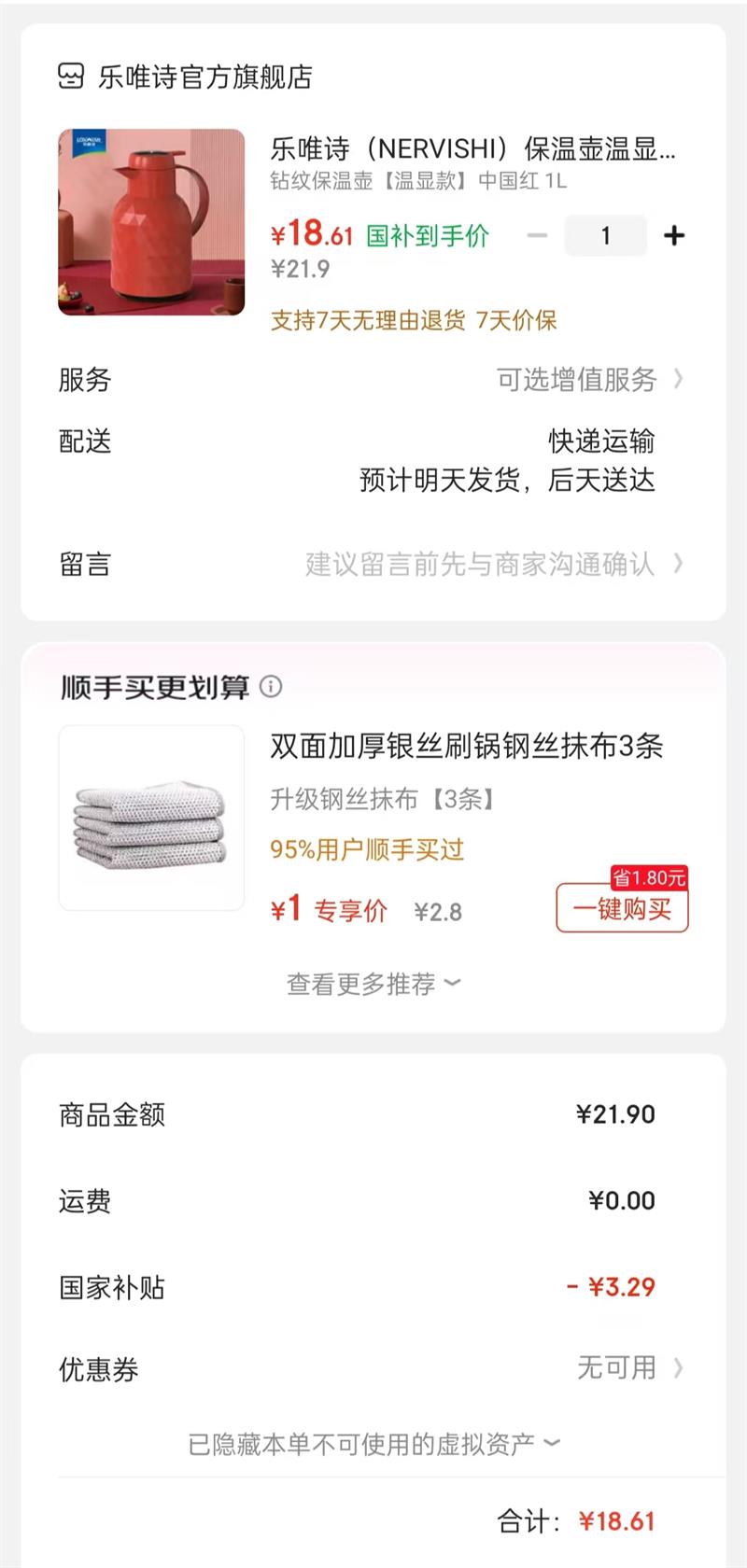Open the 钢丝抹布 add-on product image
The height and width of the screenshot is (1568, 747).
pos(151,817)
